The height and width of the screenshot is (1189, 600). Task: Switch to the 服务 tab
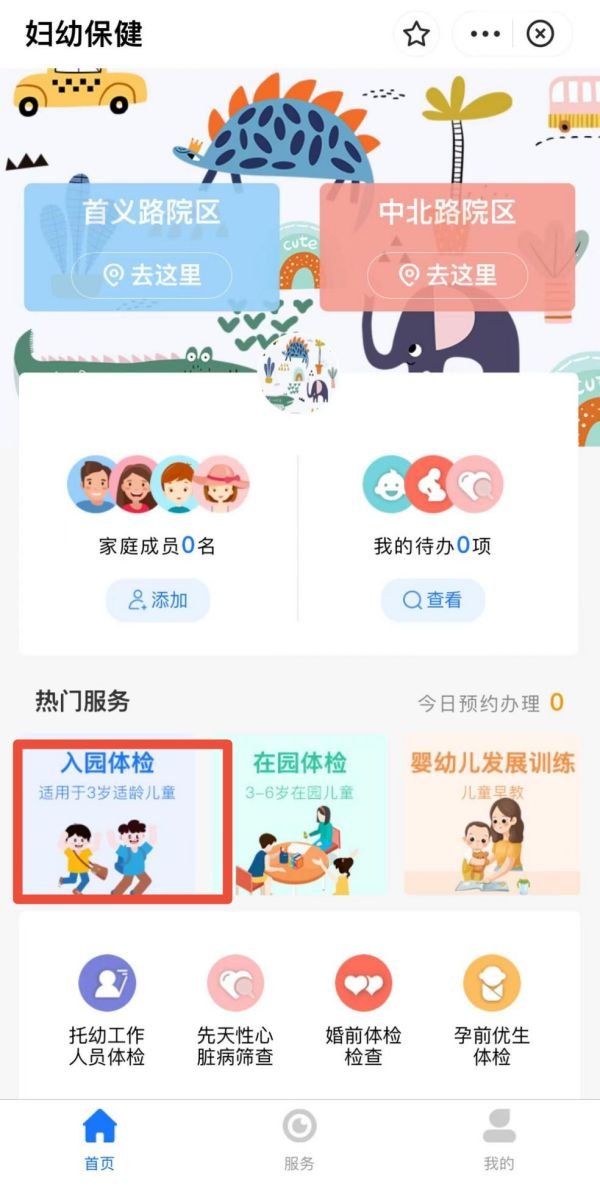299,1140
